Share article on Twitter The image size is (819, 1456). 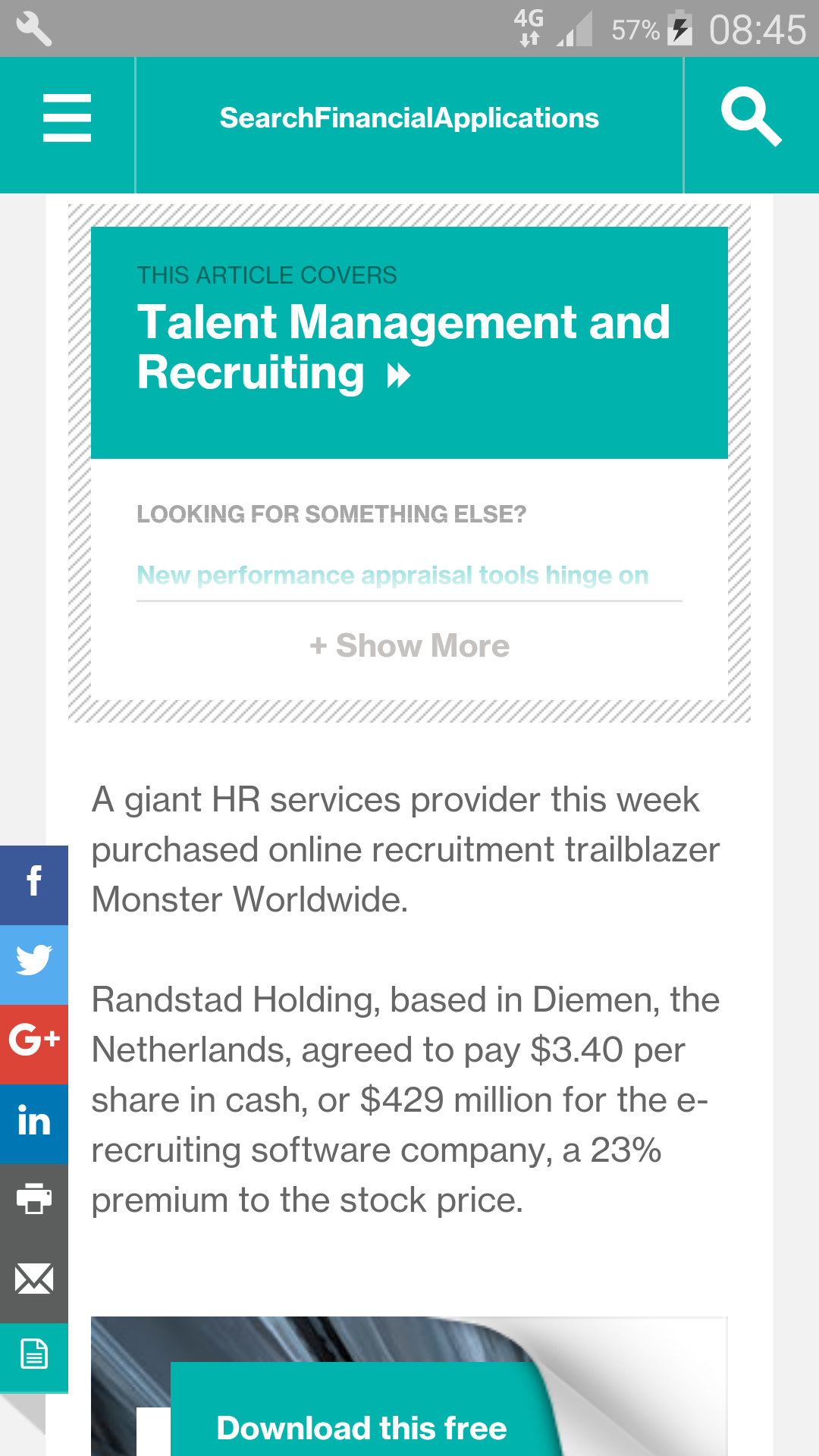pos(34,965)
